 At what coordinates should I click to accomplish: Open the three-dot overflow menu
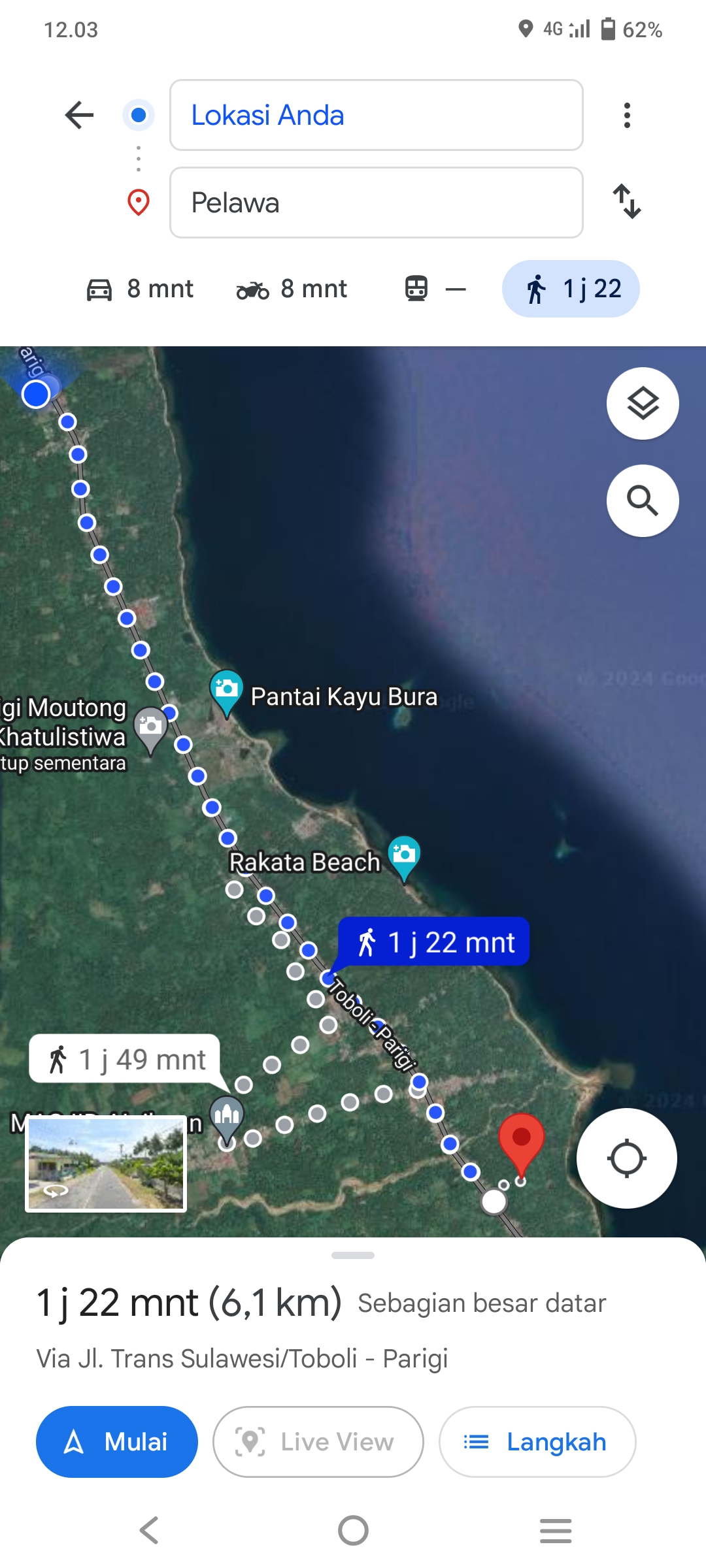(x=627, y=115)
